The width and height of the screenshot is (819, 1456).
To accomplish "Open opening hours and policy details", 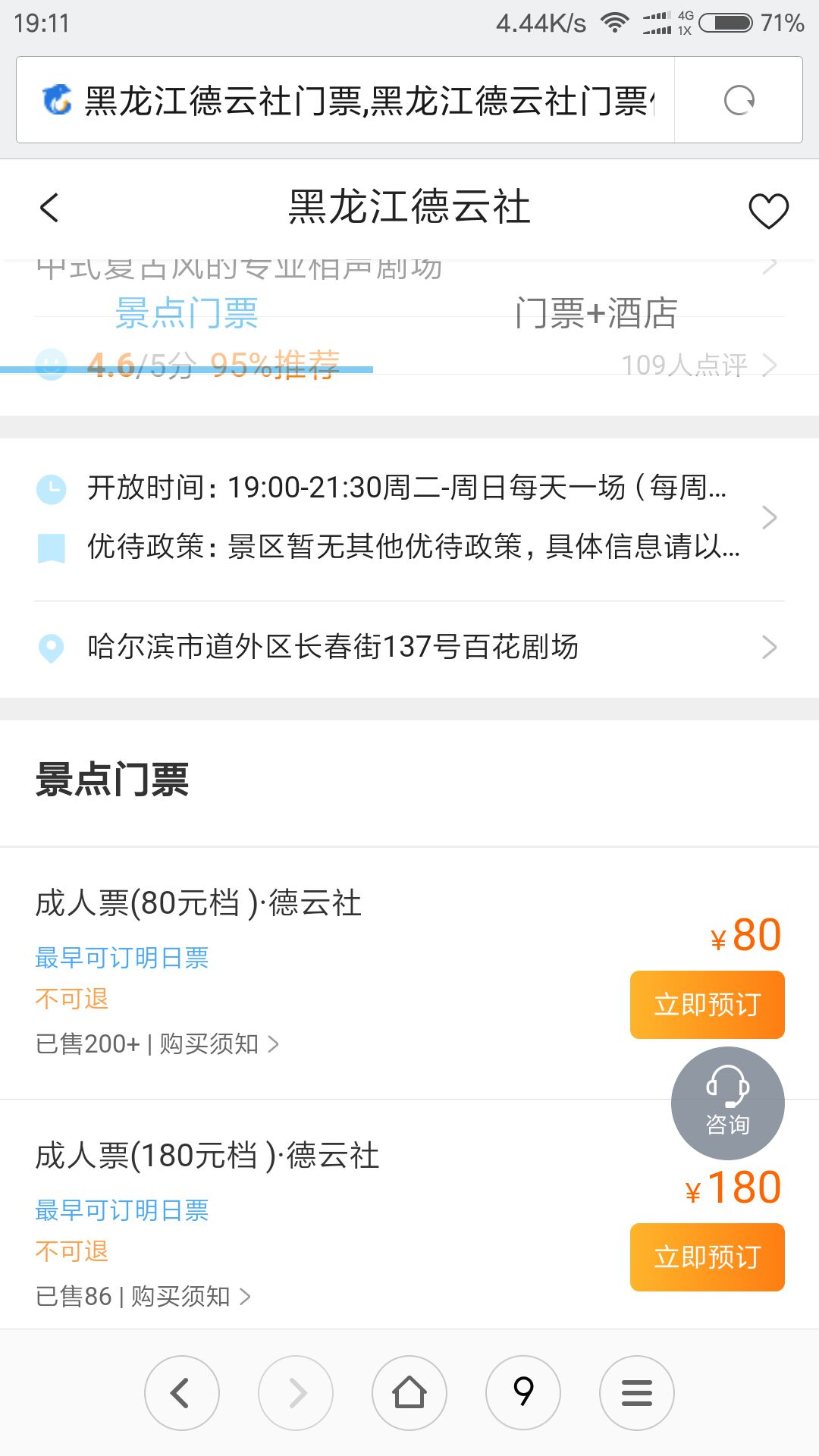I will (x=409, y=517).
